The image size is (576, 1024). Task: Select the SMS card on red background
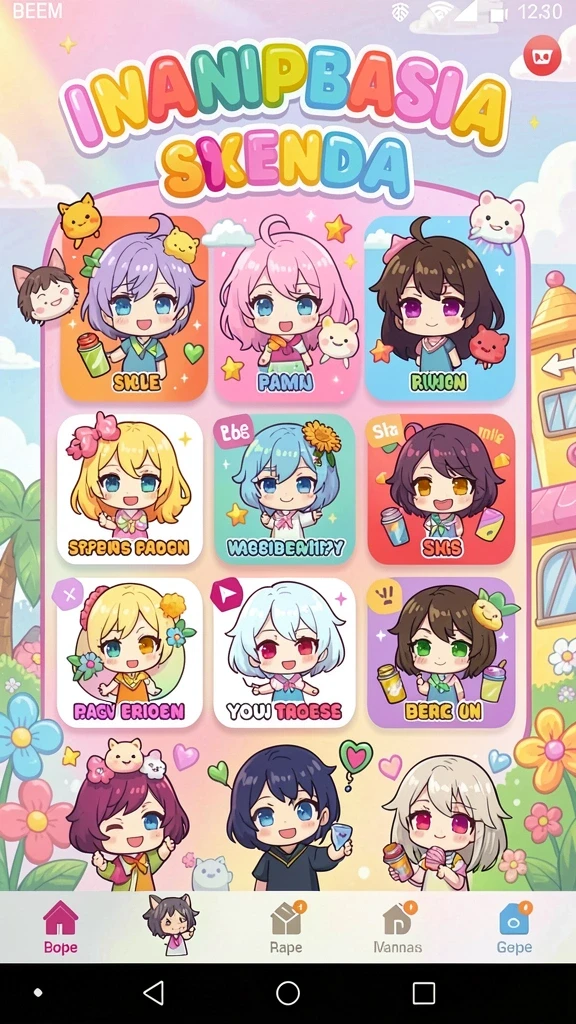click(x=441, y=489)
